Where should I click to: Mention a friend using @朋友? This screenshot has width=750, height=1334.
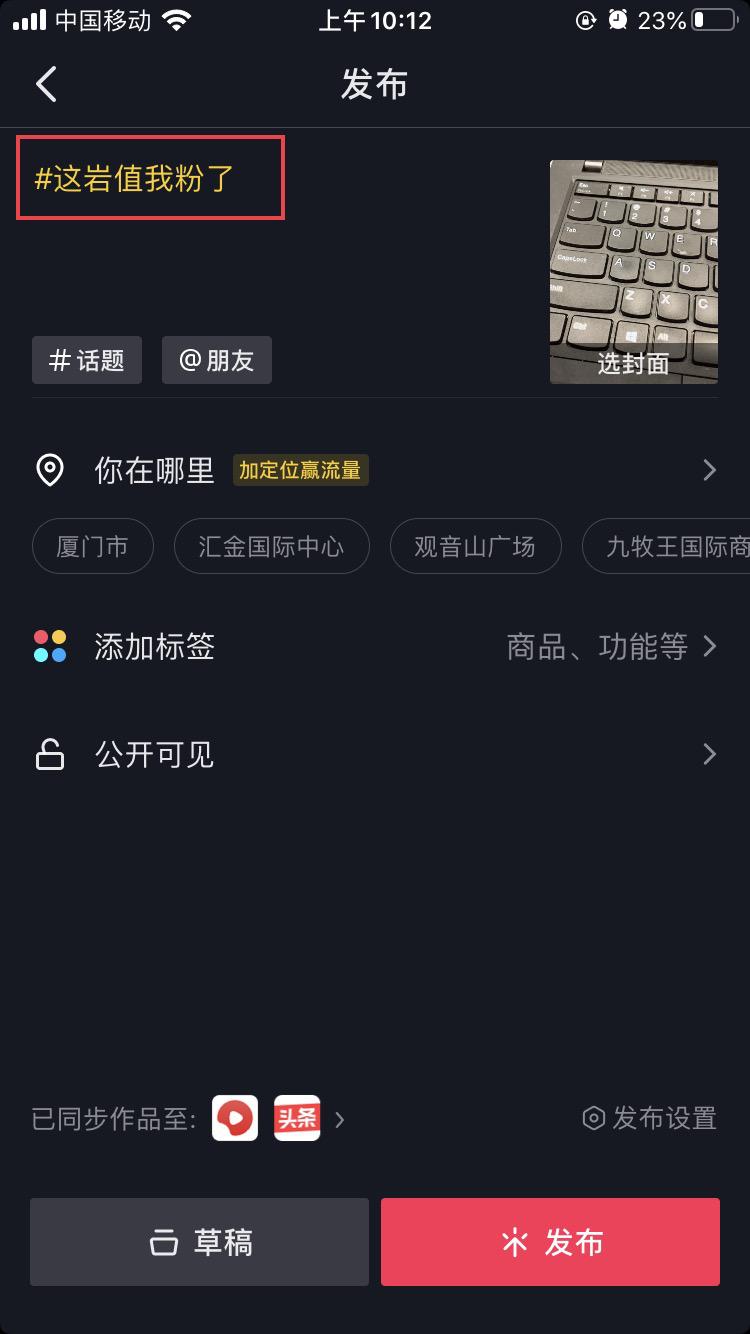click(x=216, y=360)
